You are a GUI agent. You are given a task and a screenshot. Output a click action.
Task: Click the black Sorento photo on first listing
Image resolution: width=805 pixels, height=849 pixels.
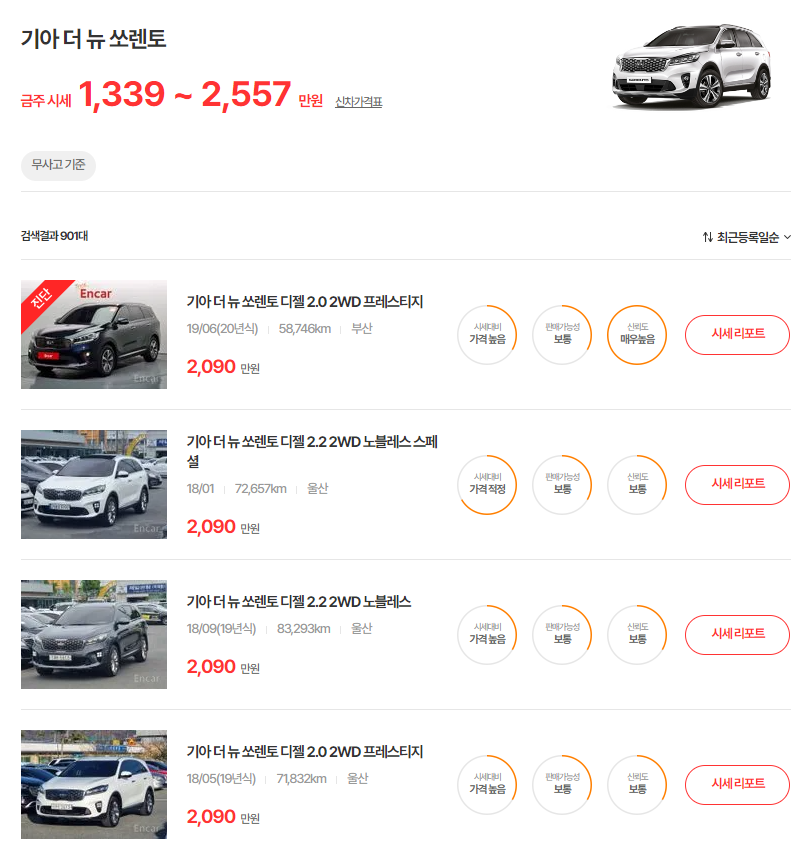click(x=93, y=335)
